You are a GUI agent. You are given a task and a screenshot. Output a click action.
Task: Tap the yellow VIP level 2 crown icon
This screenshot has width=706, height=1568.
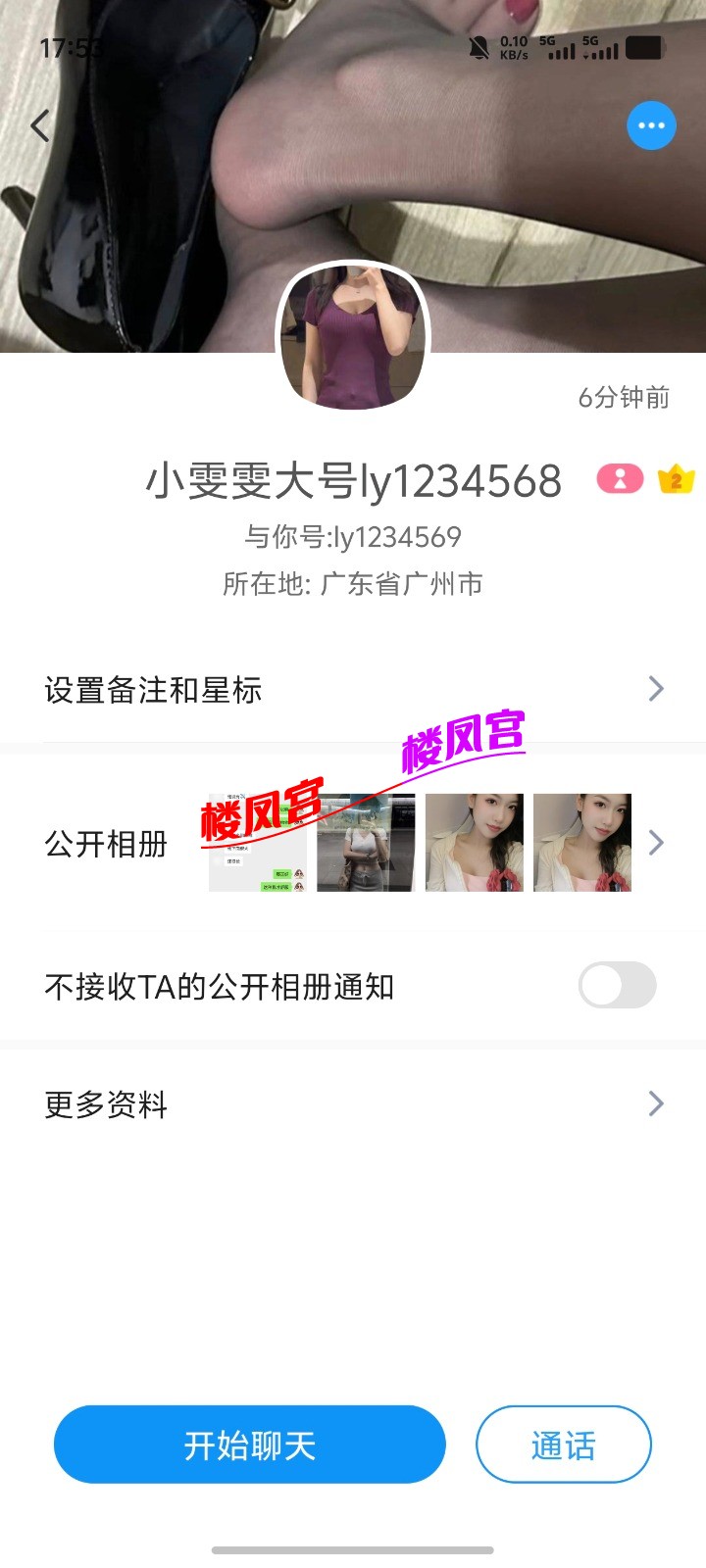[x=676, y=479]
